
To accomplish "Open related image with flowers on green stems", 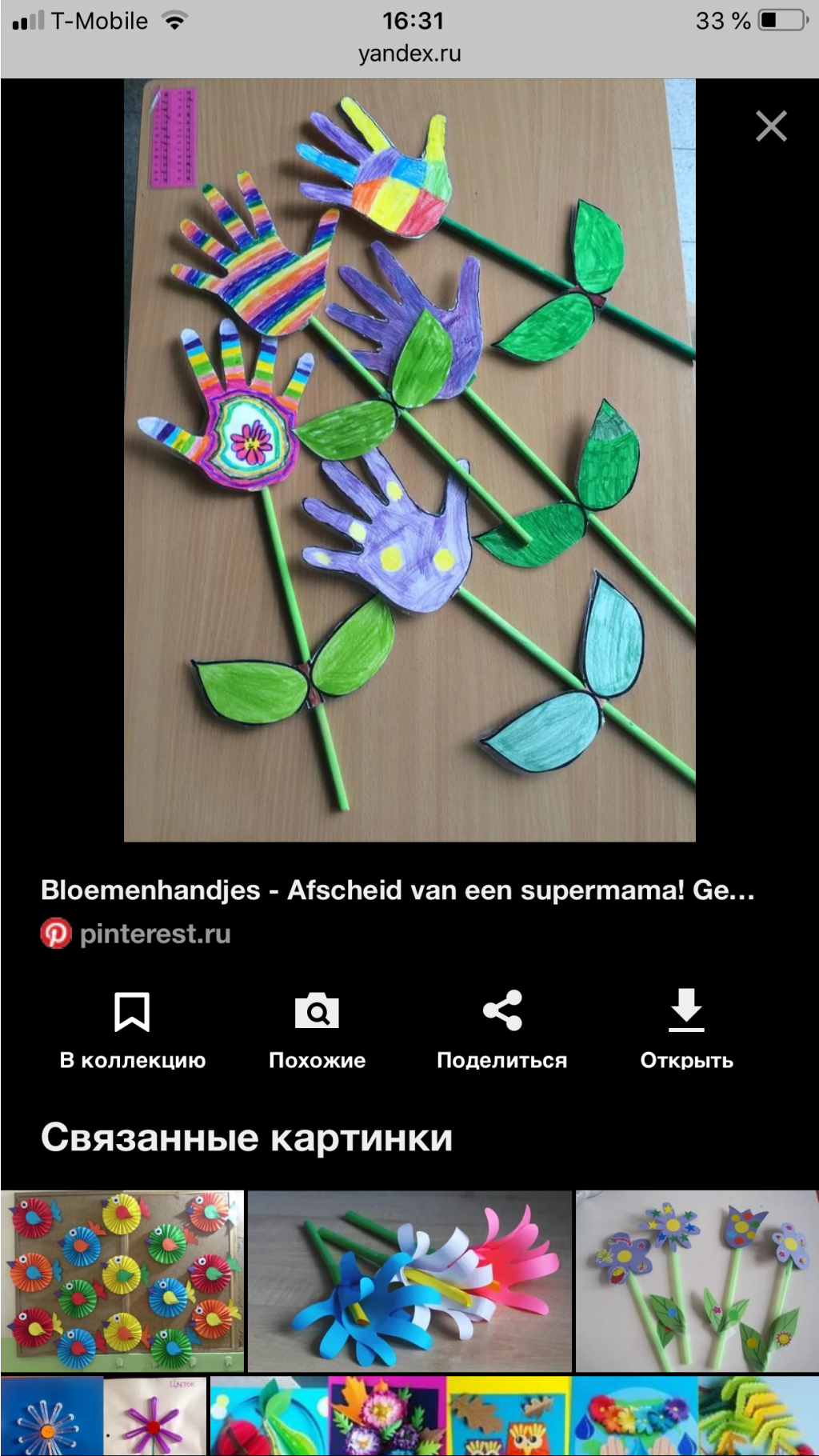I will [697, 1280].
